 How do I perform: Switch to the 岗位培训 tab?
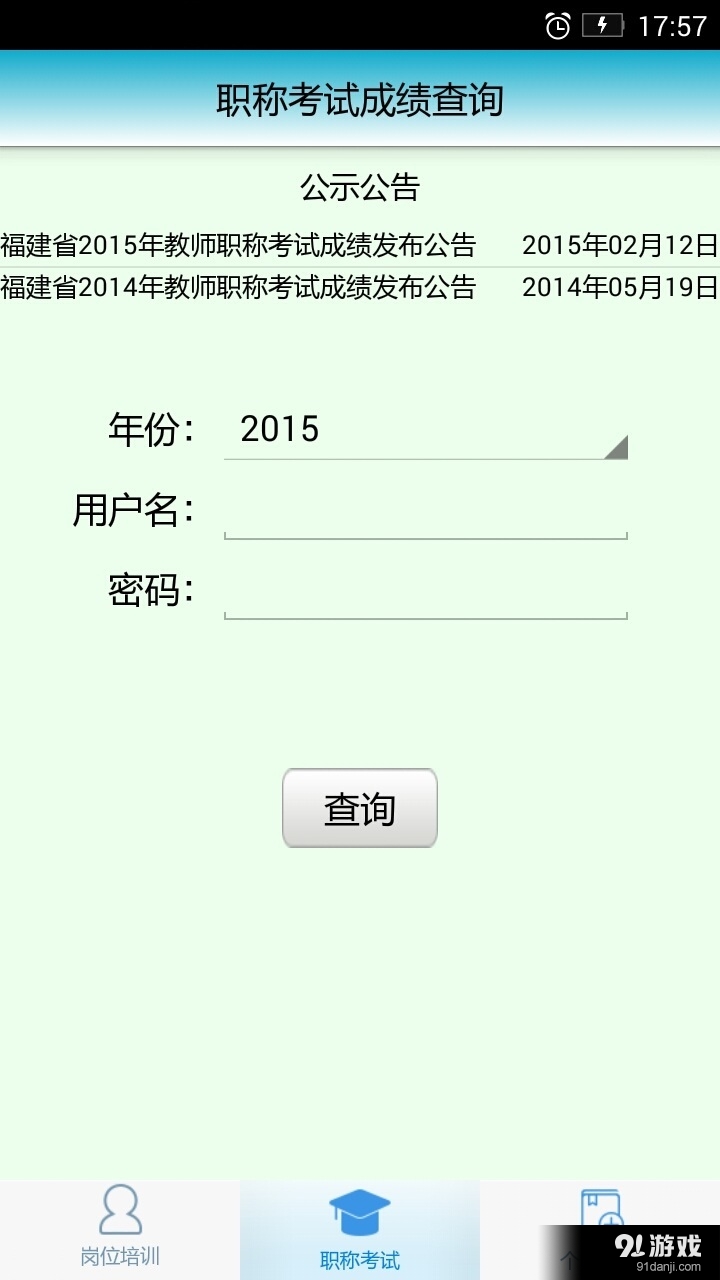(x=120, y=1228)
